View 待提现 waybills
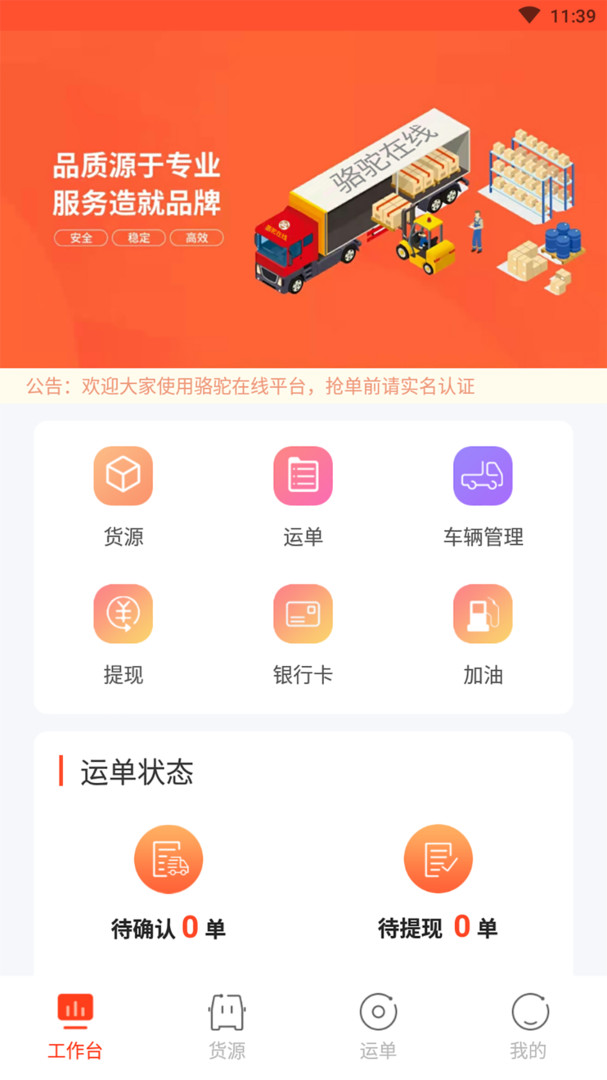 438,883
